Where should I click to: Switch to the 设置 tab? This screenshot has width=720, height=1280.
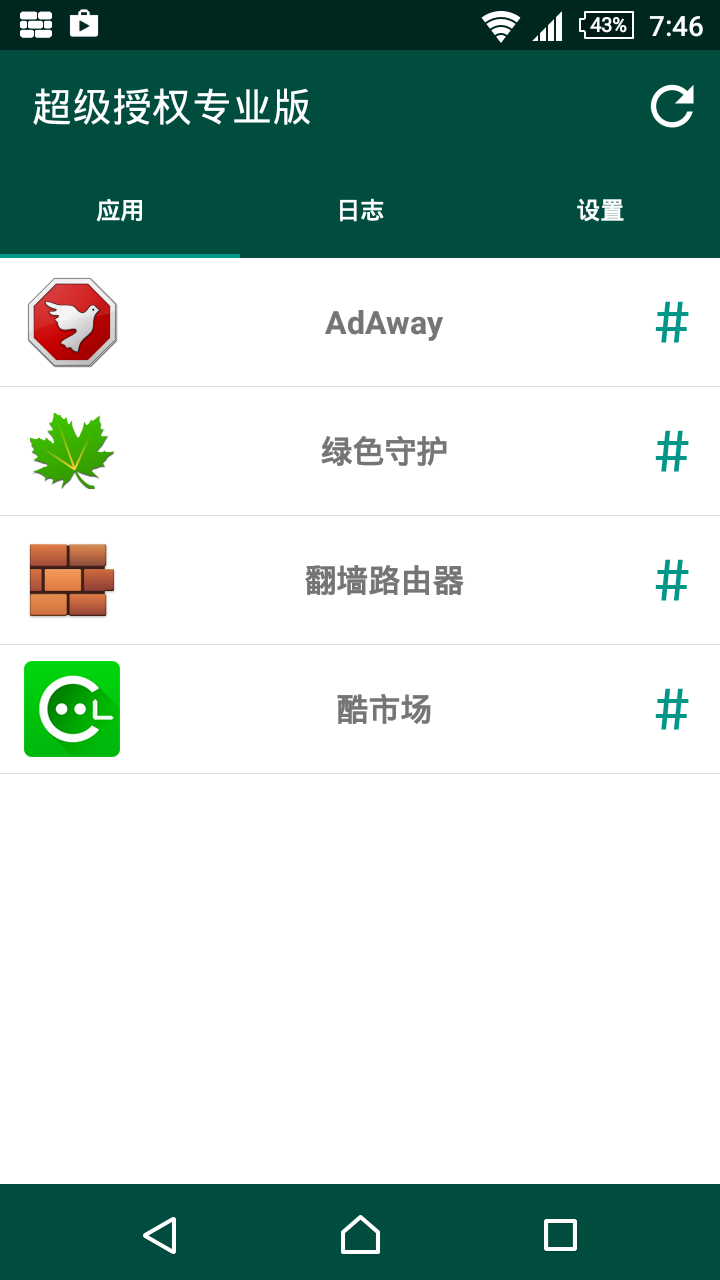click(x=600, y=211)
